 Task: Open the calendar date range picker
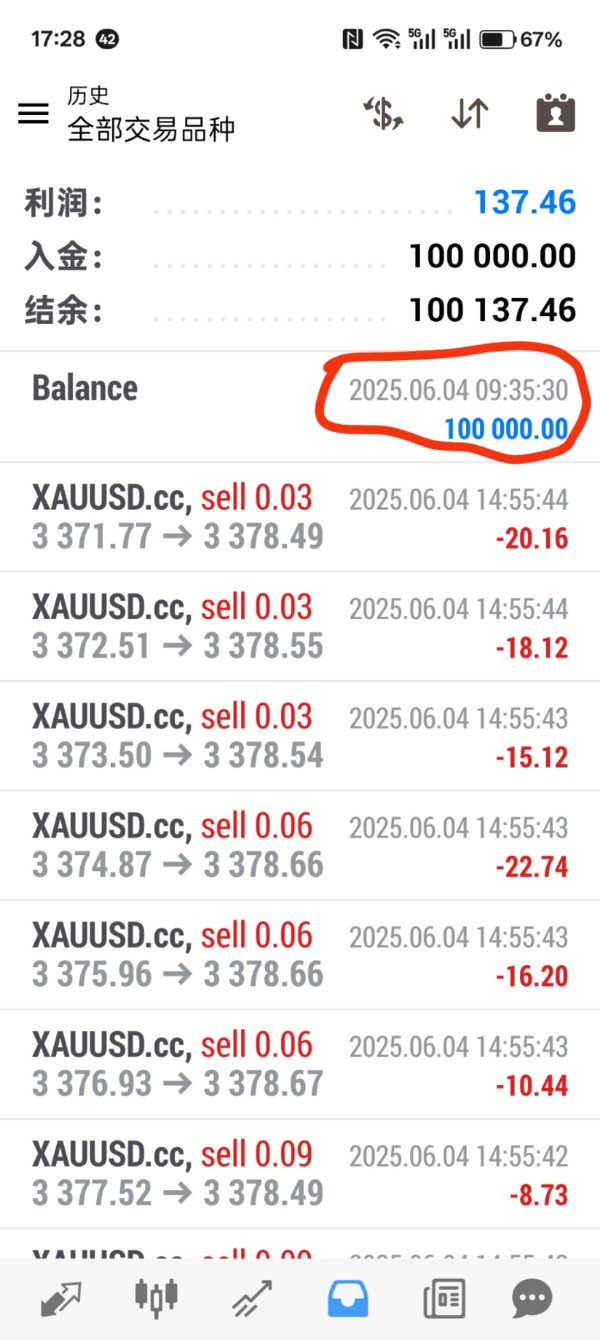coord(556,113)
